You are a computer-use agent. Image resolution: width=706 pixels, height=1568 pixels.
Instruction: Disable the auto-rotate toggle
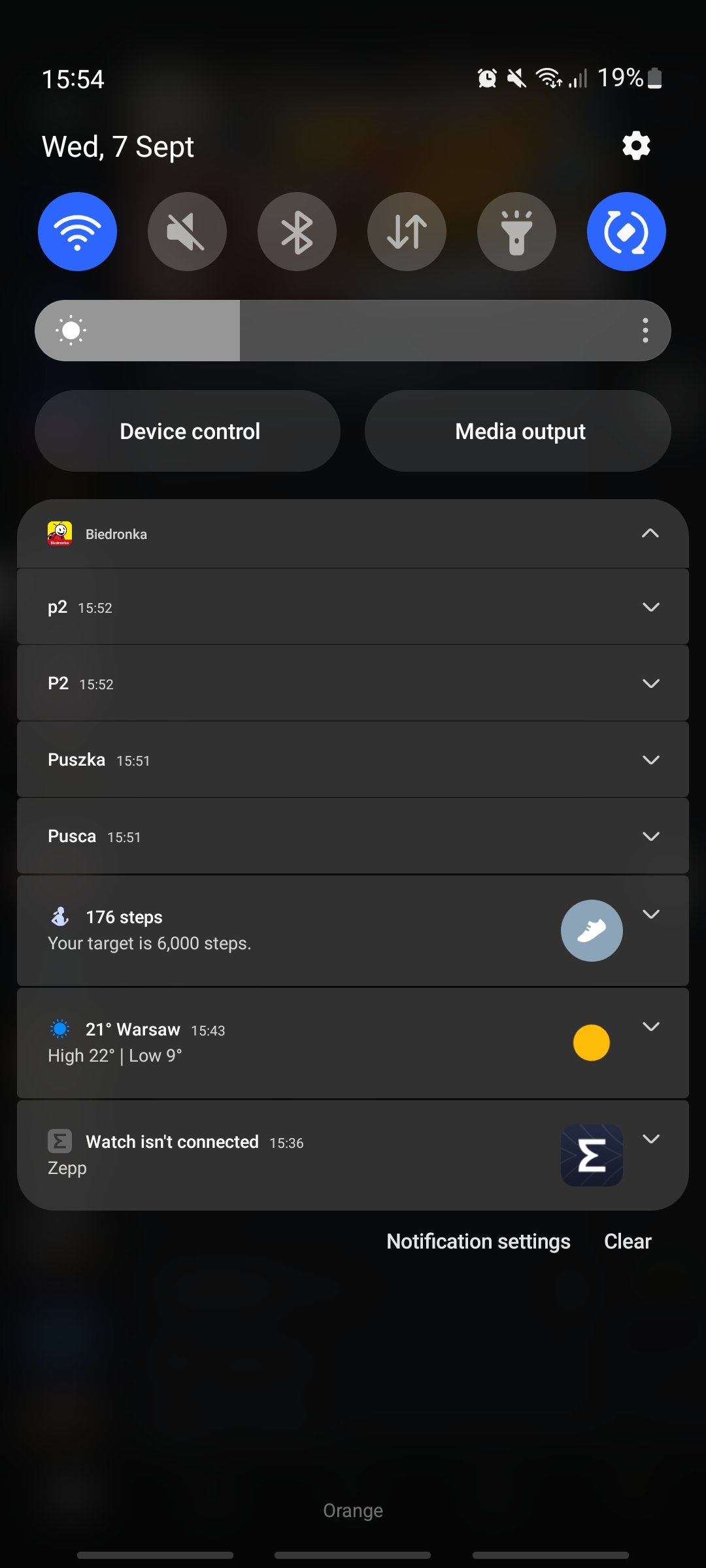tap(626, 232)
